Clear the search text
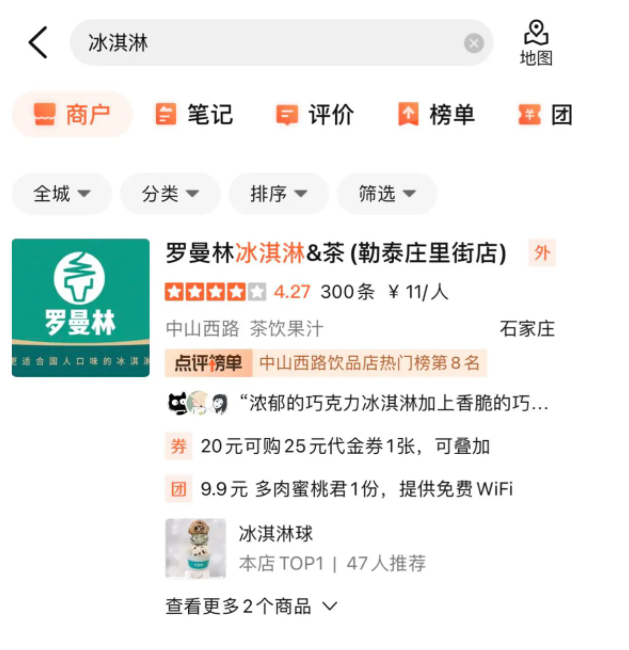This screenshot has height=650, width=629. click(x=474, y=43)
